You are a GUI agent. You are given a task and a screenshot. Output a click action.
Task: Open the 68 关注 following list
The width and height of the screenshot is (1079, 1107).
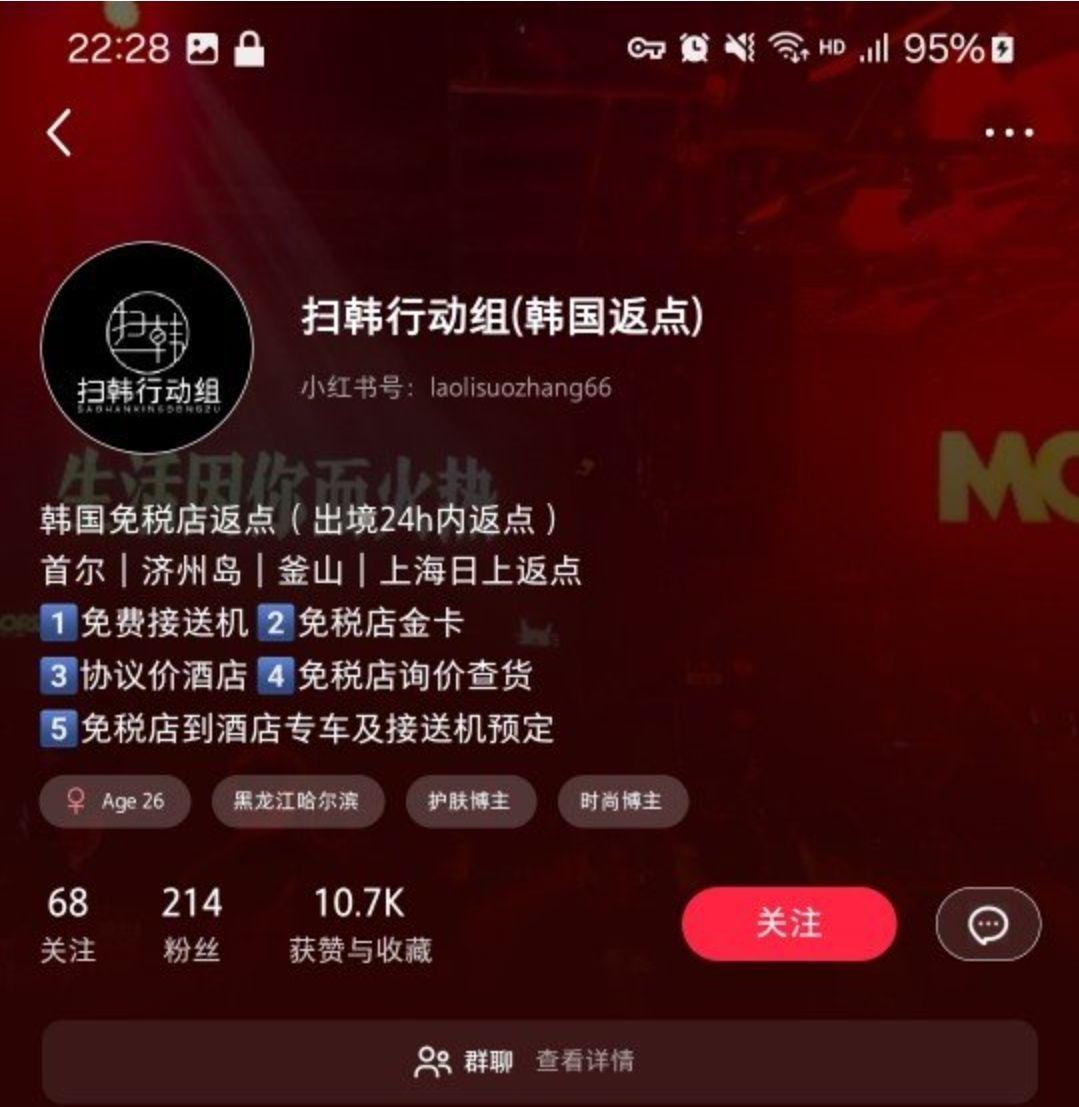68,924
